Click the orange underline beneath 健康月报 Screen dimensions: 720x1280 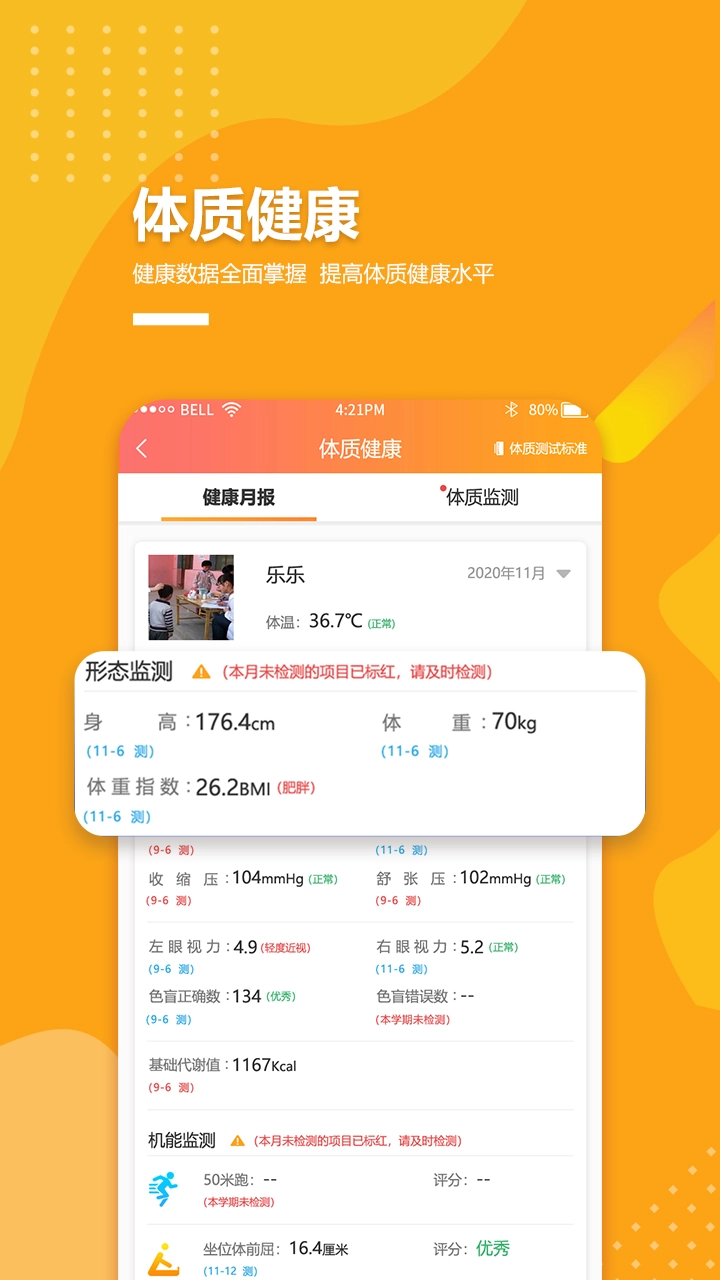(238, 520)
